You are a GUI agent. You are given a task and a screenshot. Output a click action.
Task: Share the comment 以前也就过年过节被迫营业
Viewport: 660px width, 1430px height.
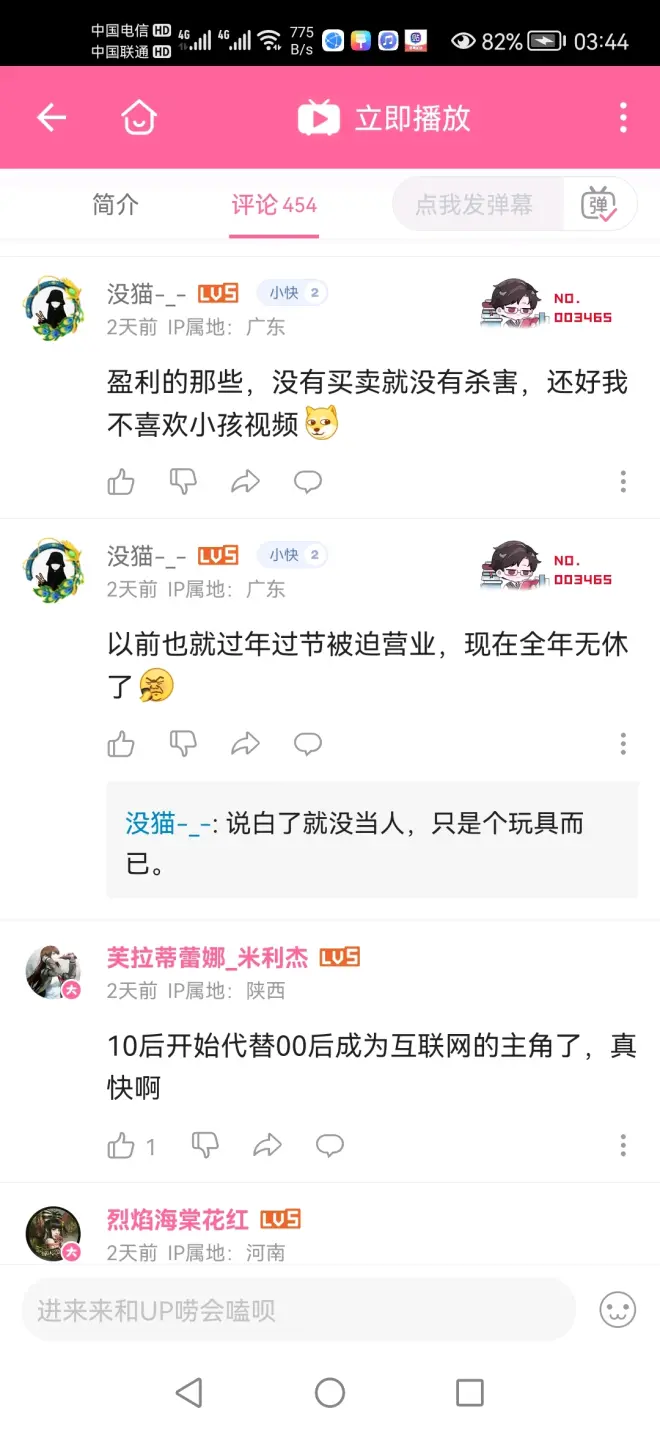pos(245,744)
